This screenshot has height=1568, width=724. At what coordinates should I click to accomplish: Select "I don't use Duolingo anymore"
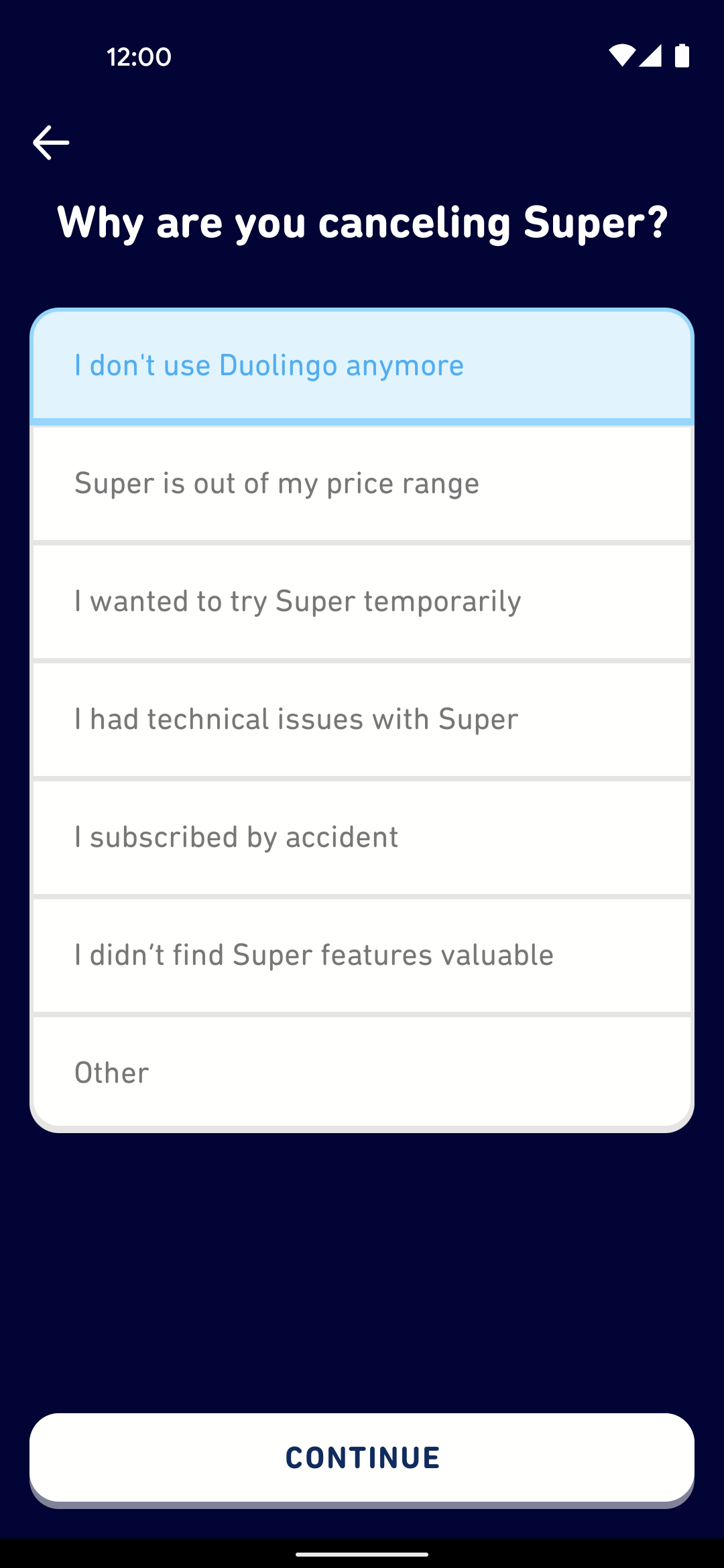coord(362,367)
